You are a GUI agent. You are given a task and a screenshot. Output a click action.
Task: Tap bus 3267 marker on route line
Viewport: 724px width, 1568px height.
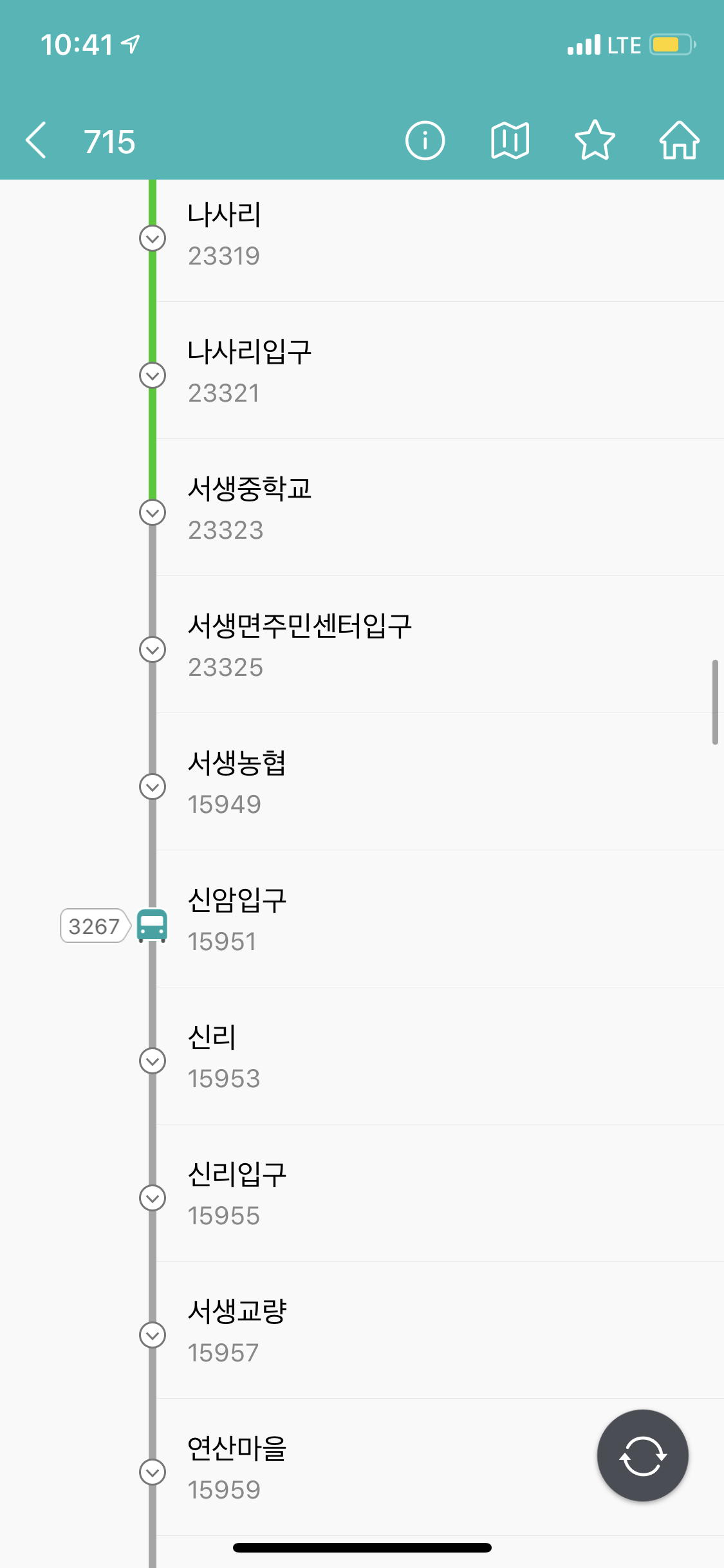pyautogui.click(x=153, y=926)
